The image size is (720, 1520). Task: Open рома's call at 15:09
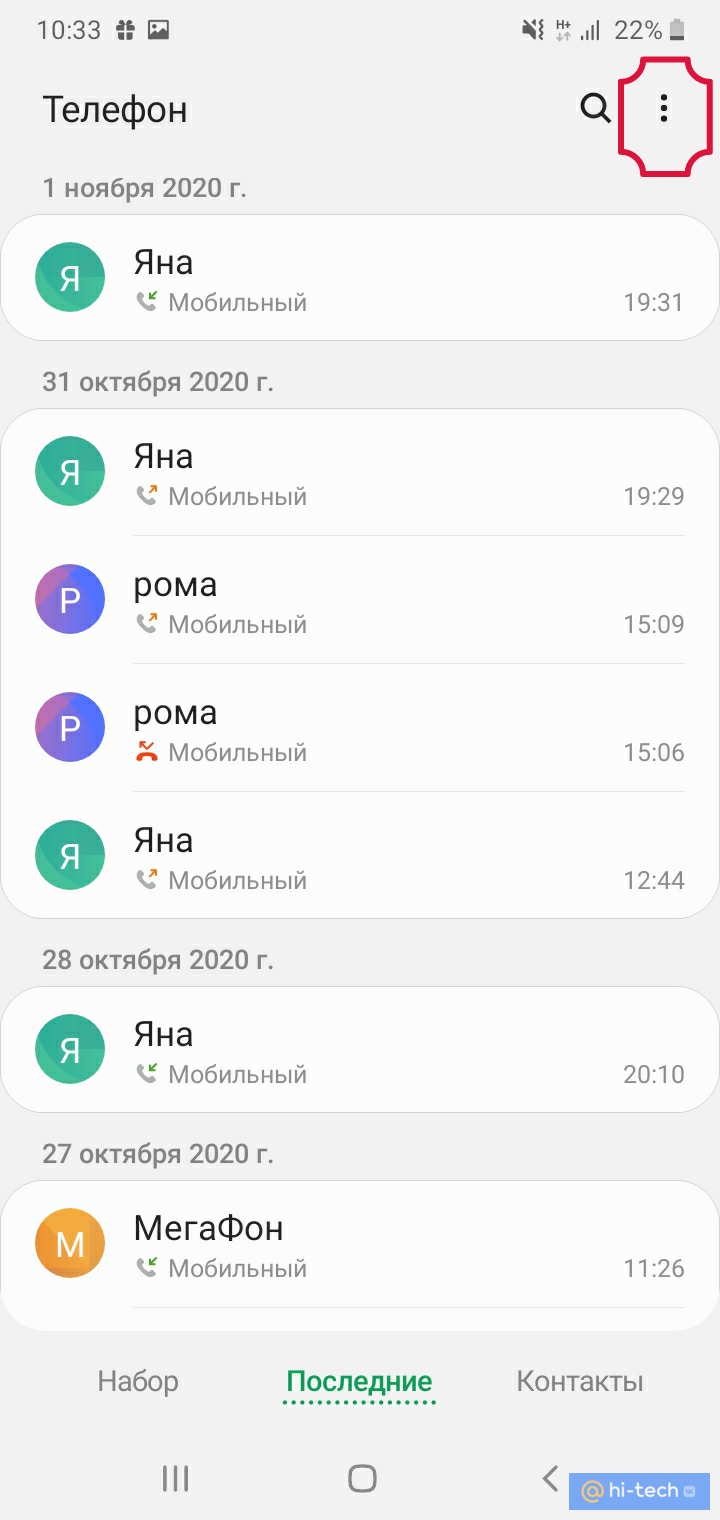coord(360,600)
